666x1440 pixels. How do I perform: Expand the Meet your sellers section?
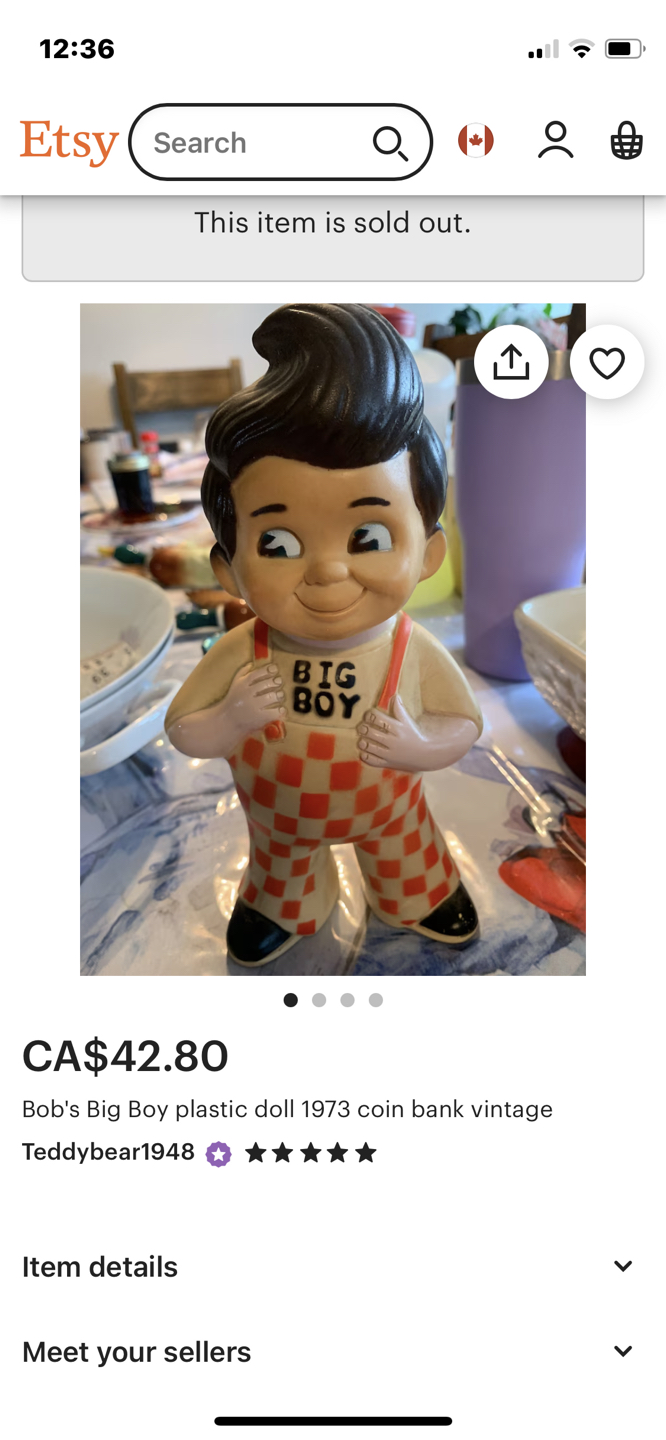[332, 1352]
